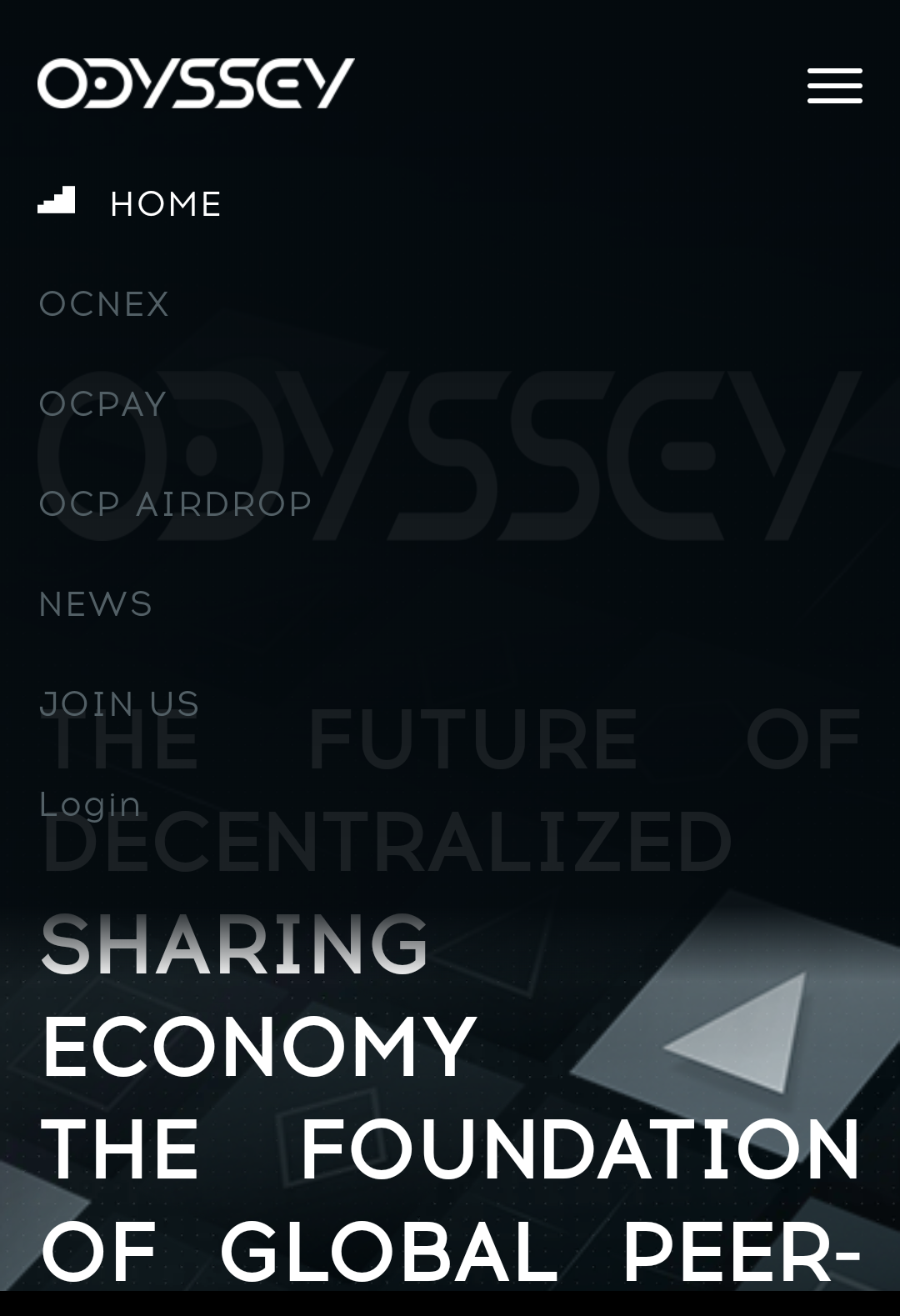Open the OCPAY page

(103, 404)
